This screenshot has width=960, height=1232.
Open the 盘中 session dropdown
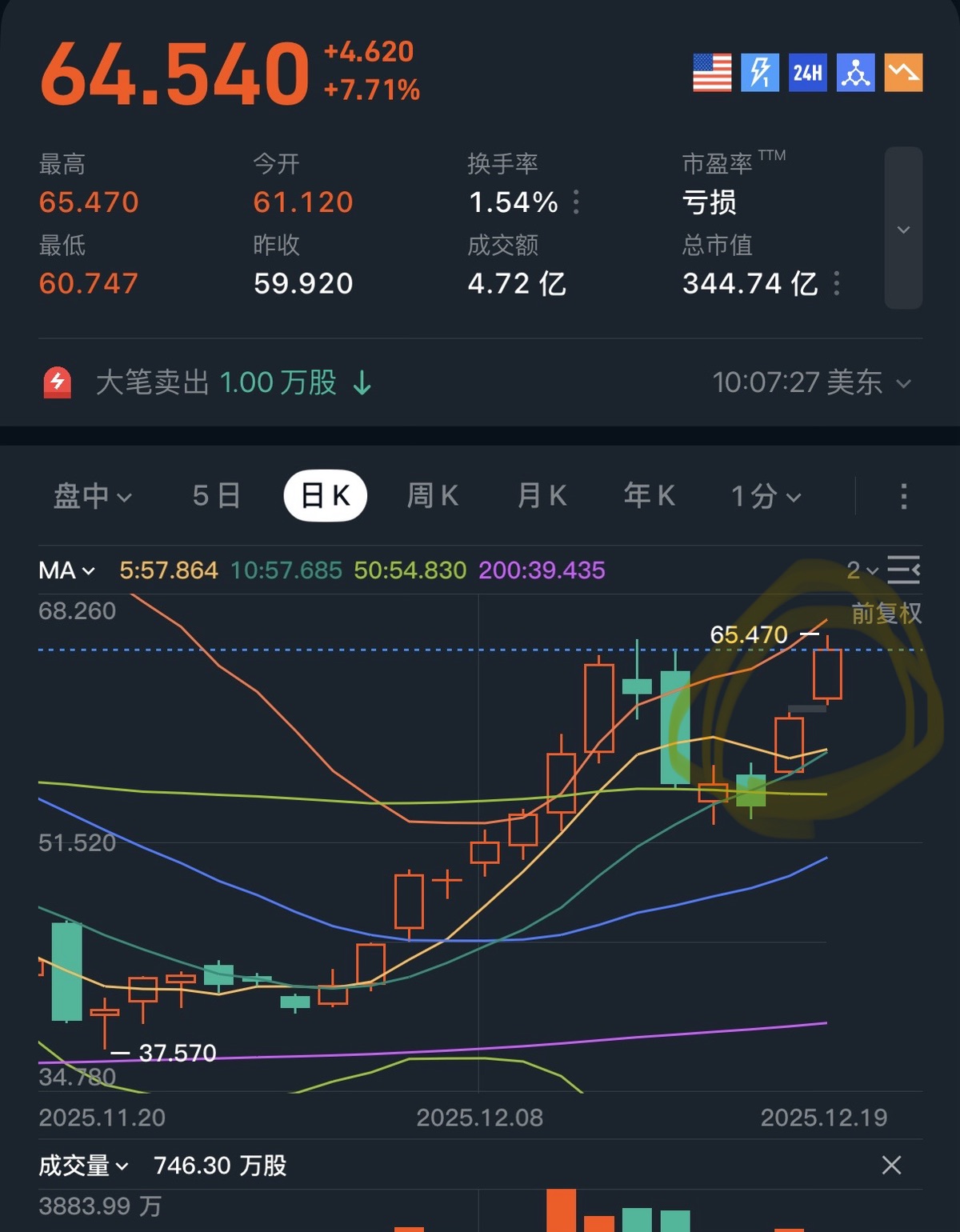click(92, 496)
